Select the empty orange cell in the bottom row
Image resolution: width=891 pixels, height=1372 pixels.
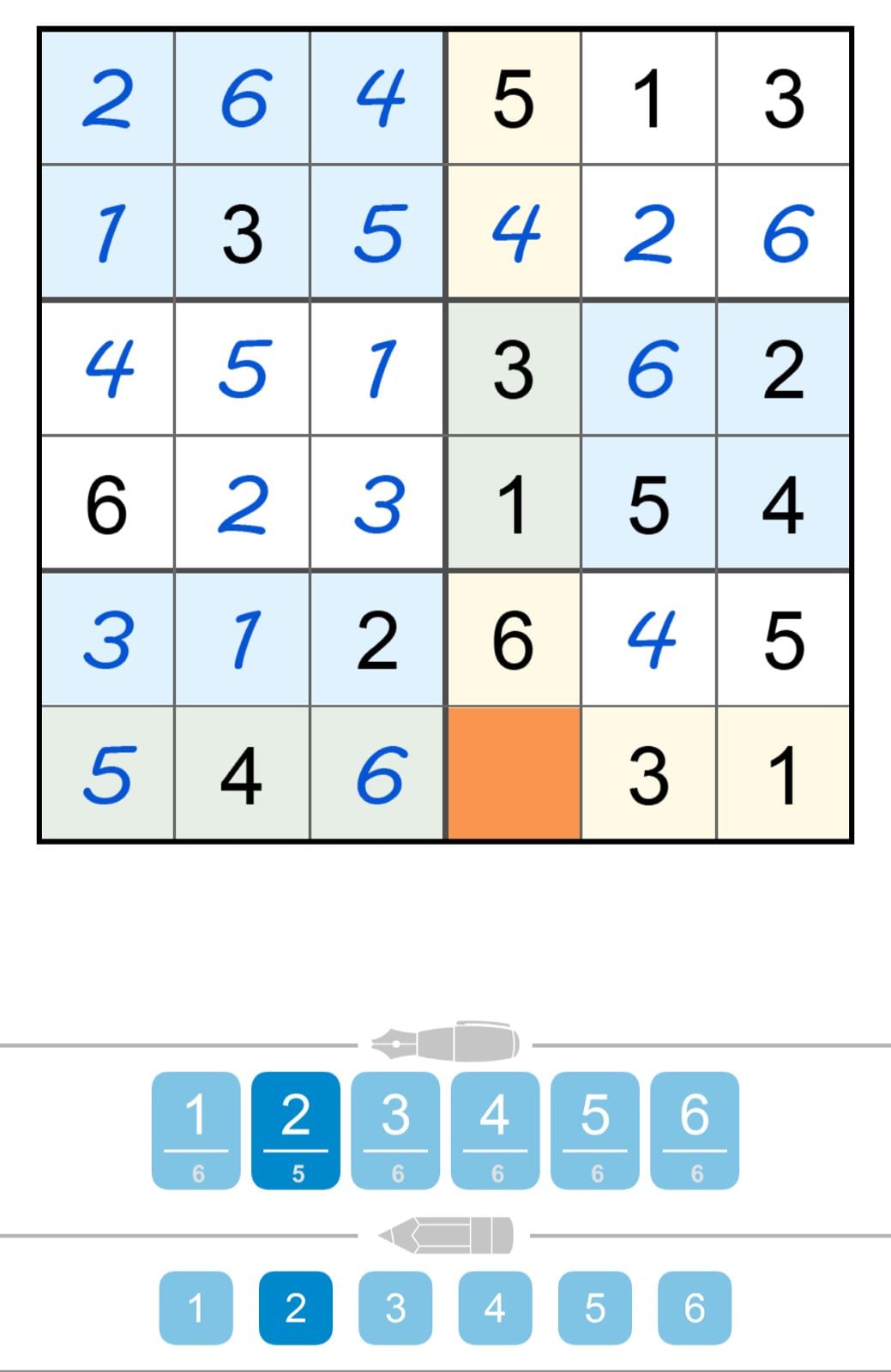514,773
